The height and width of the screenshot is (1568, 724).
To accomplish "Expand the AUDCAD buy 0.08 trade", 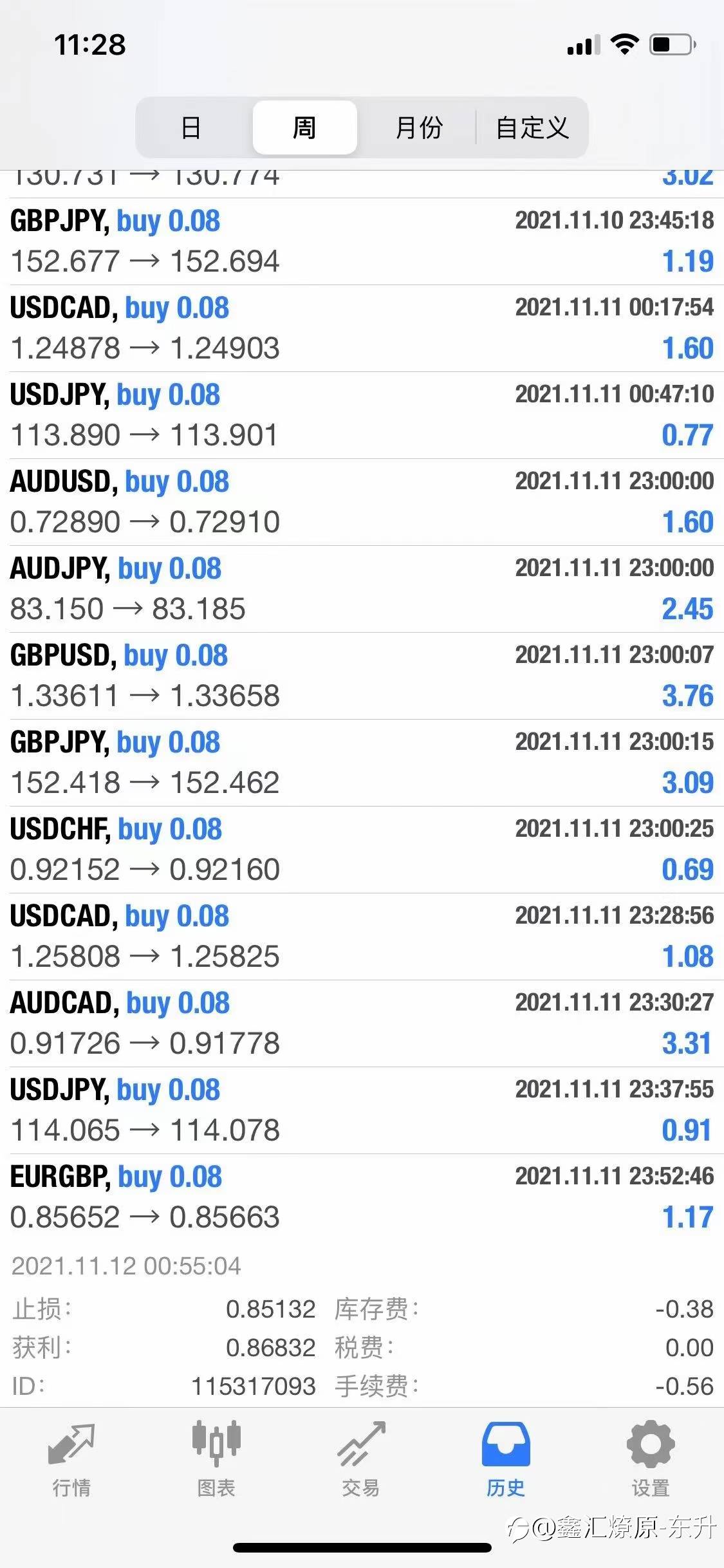I will (362, 1023).
